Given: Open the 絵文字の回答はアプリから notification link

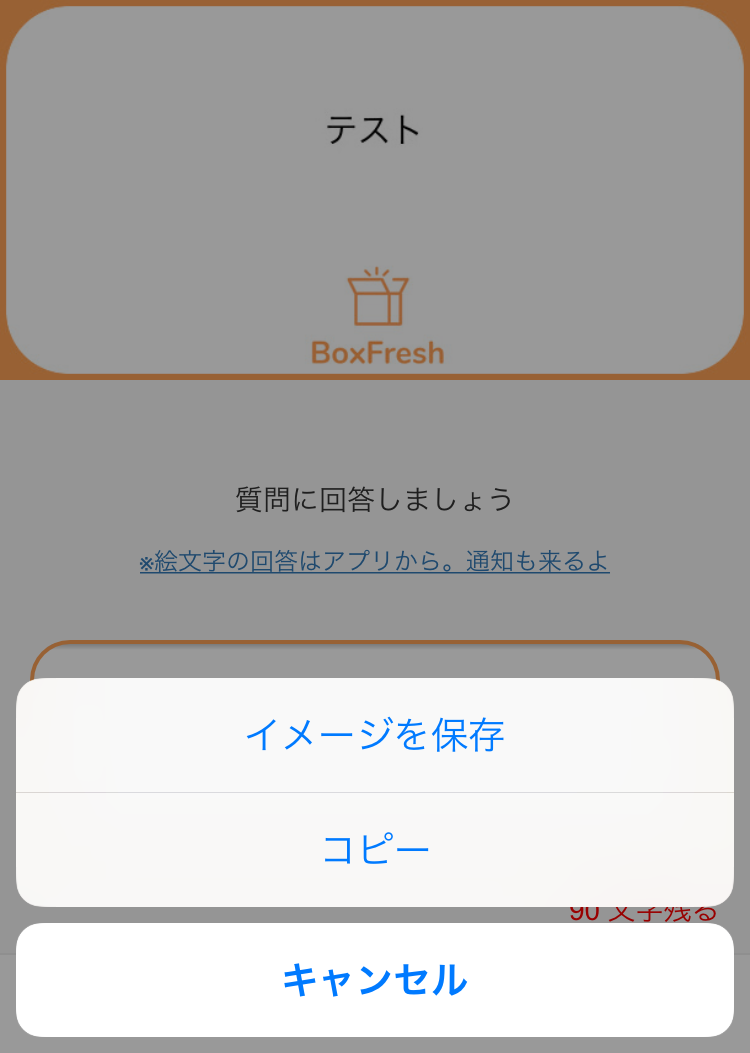Looking at the screenshot, I should (x=375, y=562).
